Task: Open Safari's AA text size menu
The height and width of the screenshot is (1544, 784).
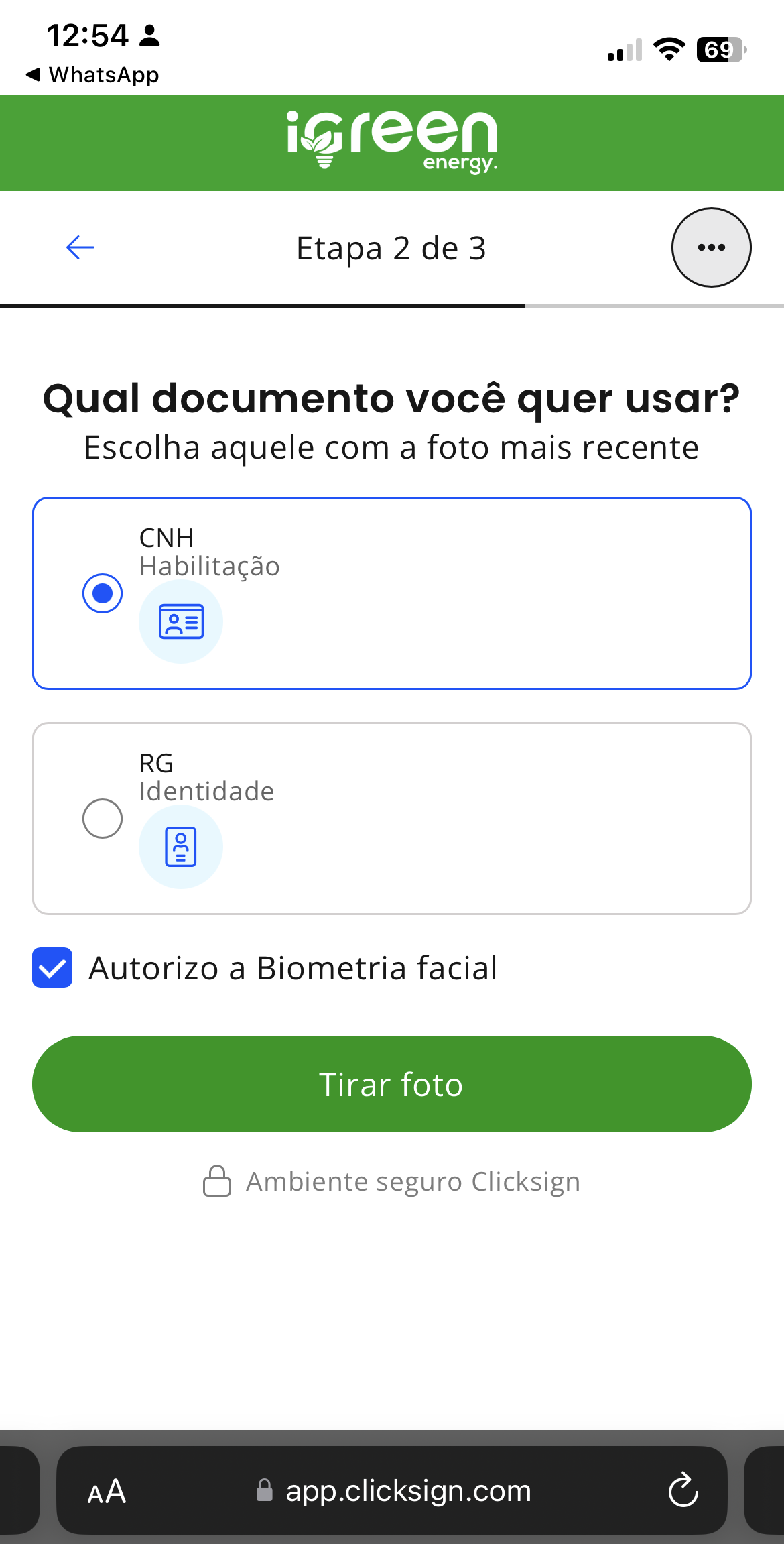Action: pyautogui.click(x=107, y=1491)
